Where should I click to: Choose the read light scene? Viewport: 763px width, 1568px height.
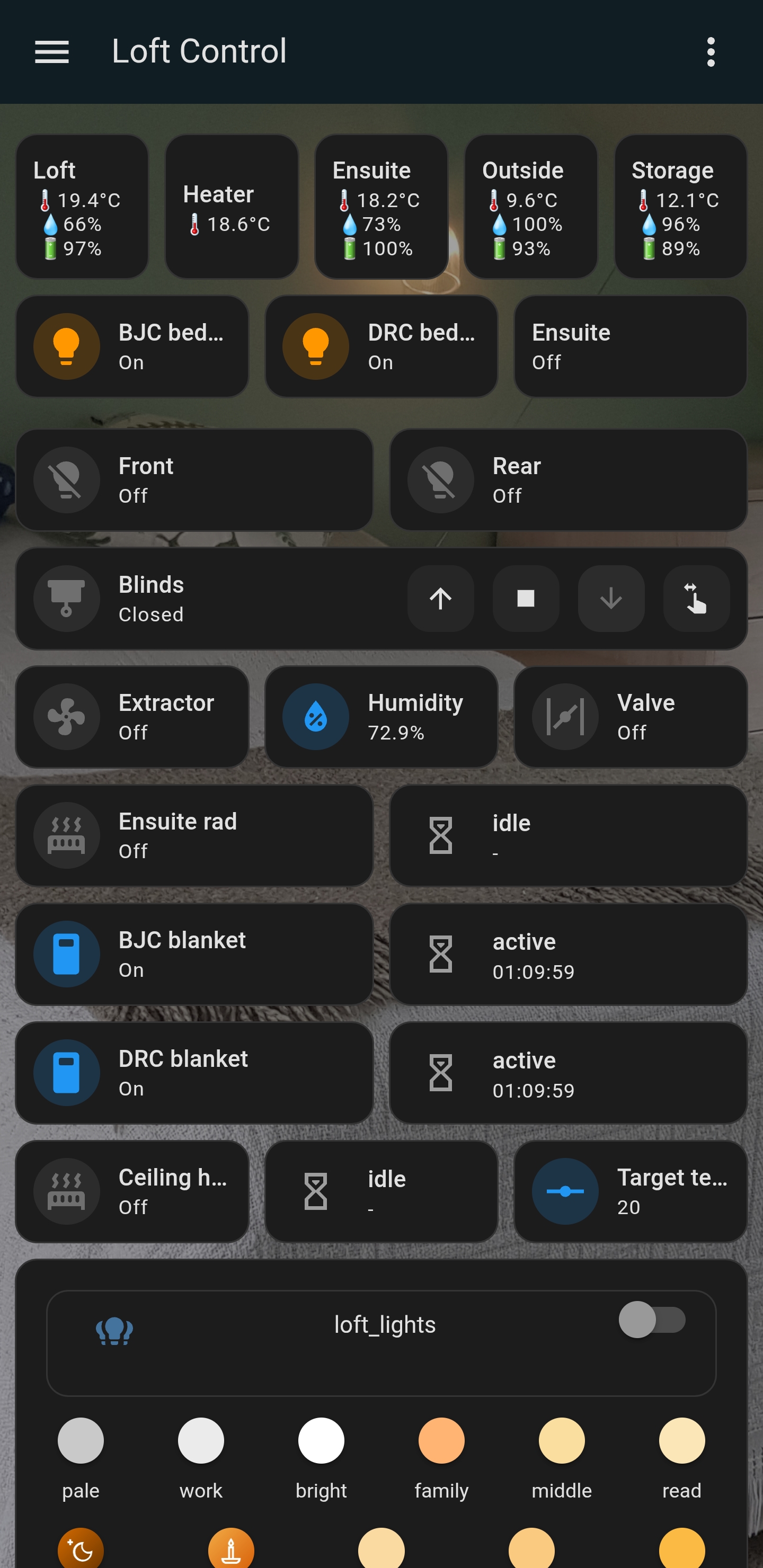(x=681, y=1441)
